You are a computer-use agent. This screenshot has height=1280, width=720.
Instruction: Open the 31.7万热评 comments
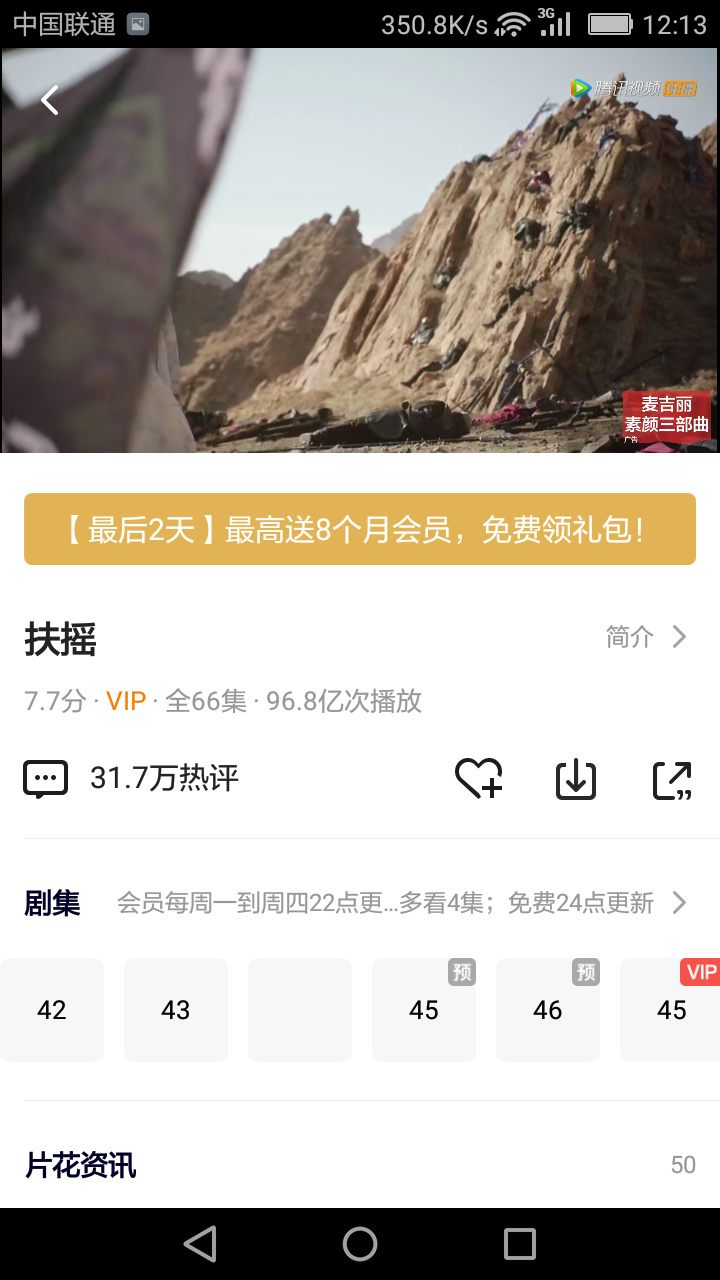point(132,778)
